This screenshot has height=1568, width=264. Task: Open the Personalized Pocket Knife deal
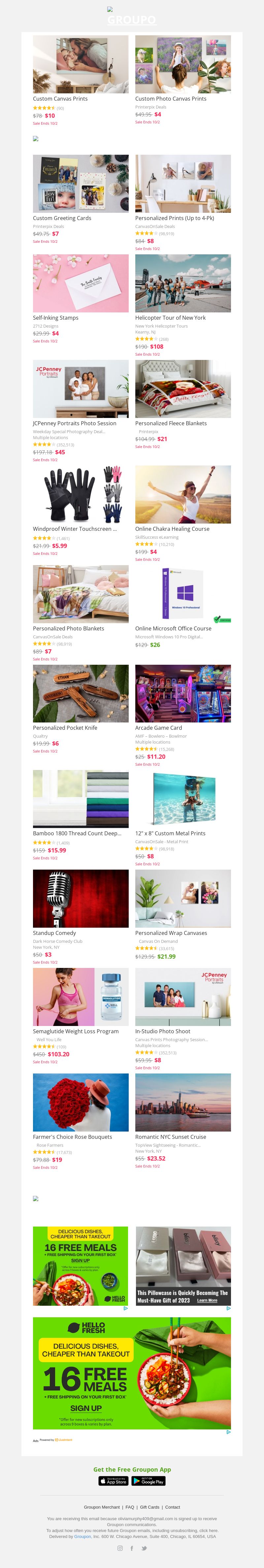[x=80, y=693]
